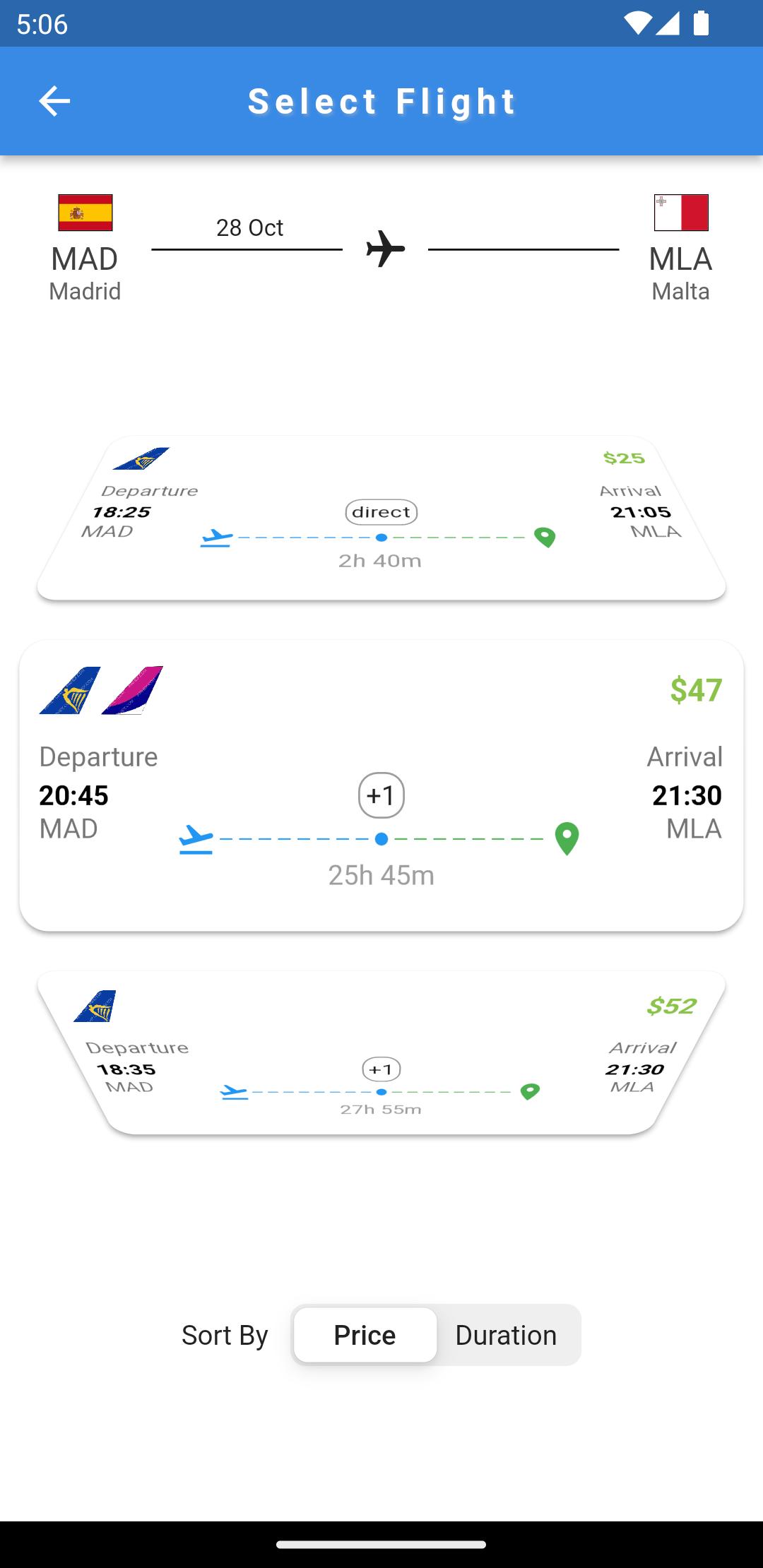Go back using the arrow icon

(54, 101)
